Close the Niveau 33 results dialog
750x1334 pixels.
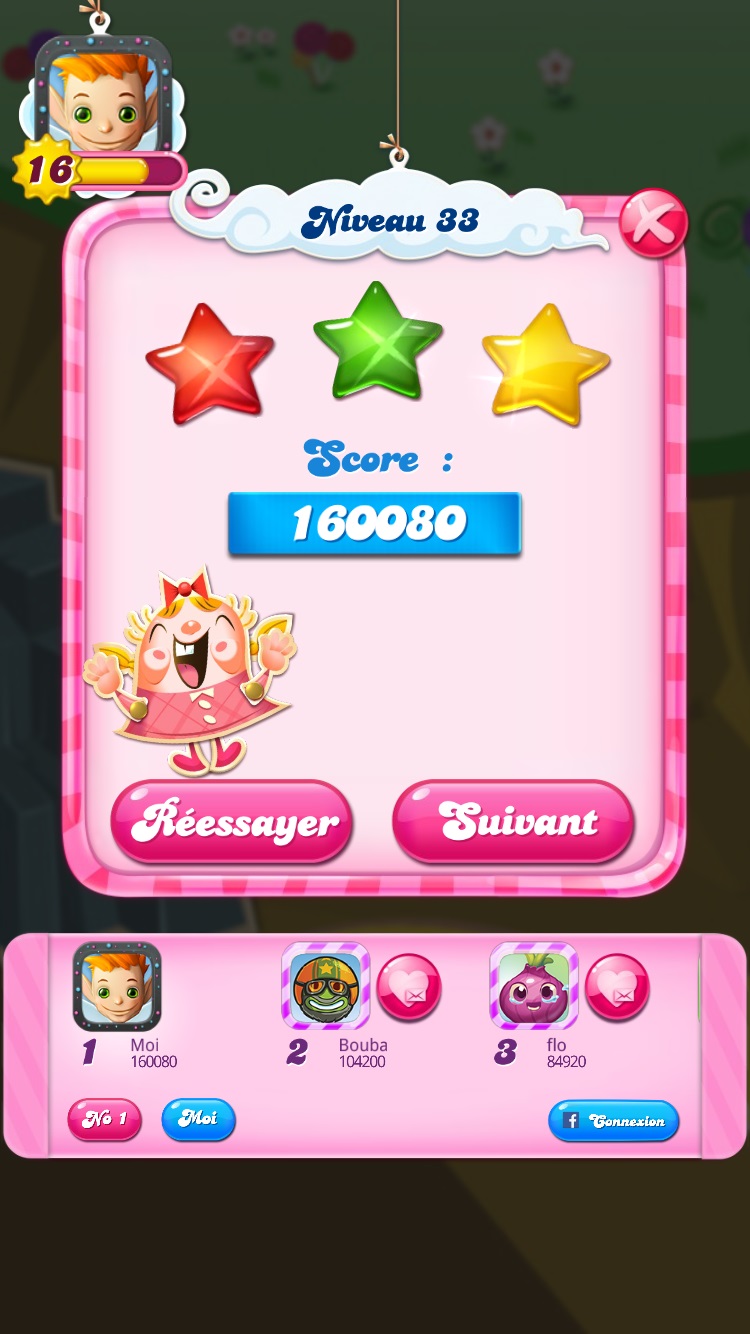[x=653, y=222]
